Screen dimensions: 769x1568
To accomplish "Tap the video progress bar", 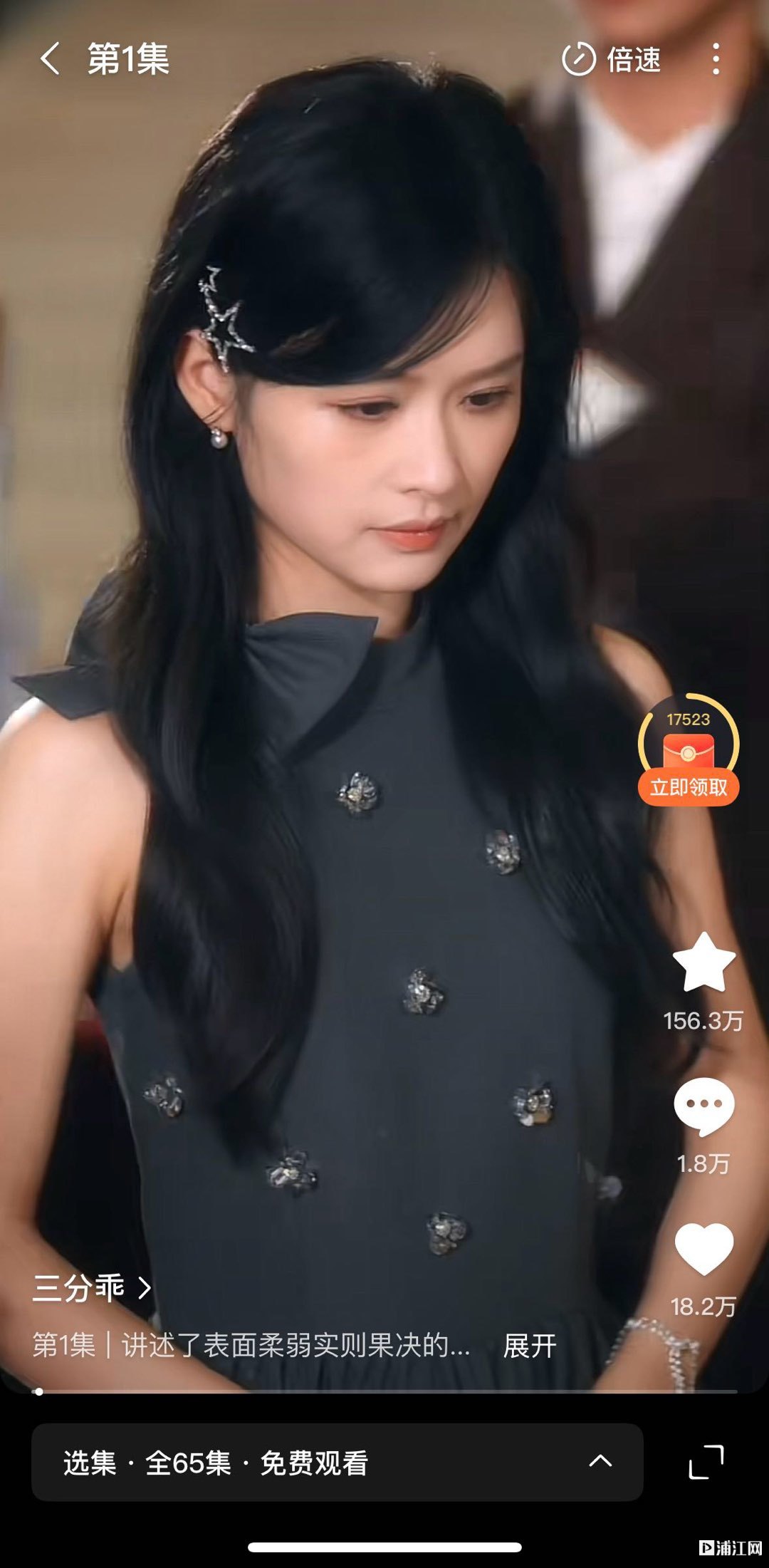I will coord(384,1391).
